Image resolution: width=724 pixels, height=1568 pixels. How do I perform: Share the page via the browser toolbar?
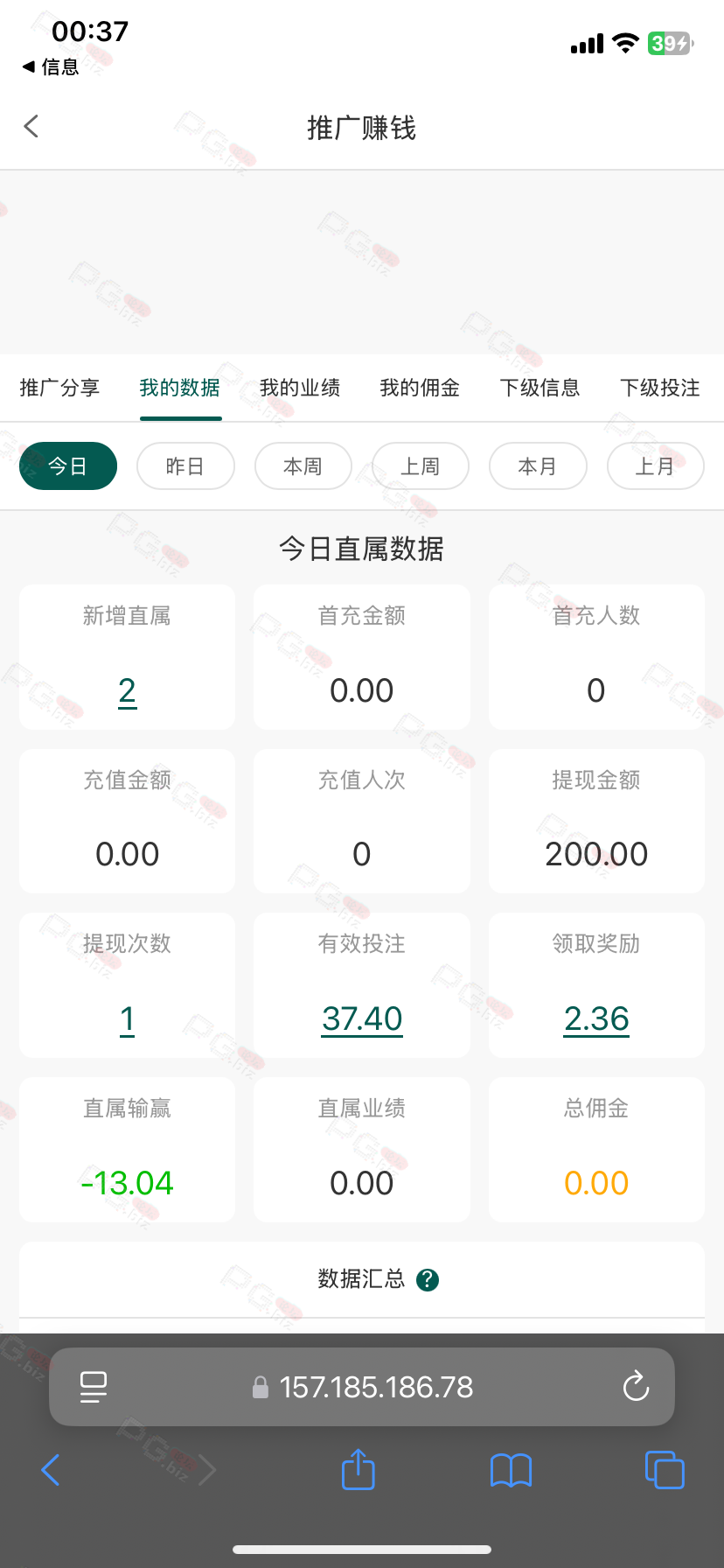point(358,1469)
